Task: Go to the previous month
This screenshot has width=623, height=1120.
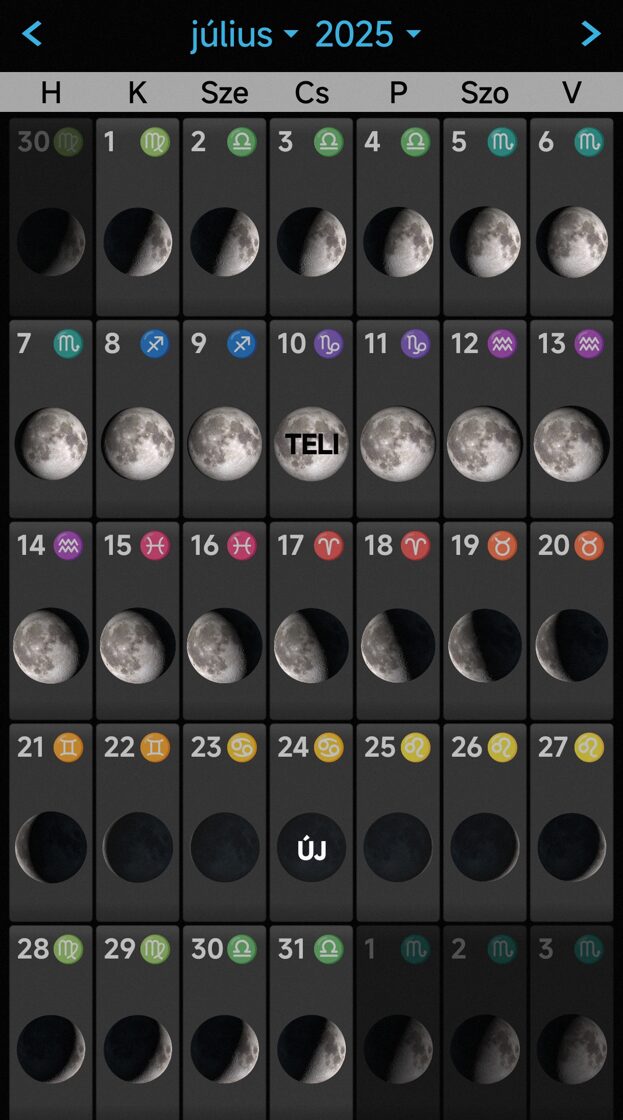Action: click(32, 34)
